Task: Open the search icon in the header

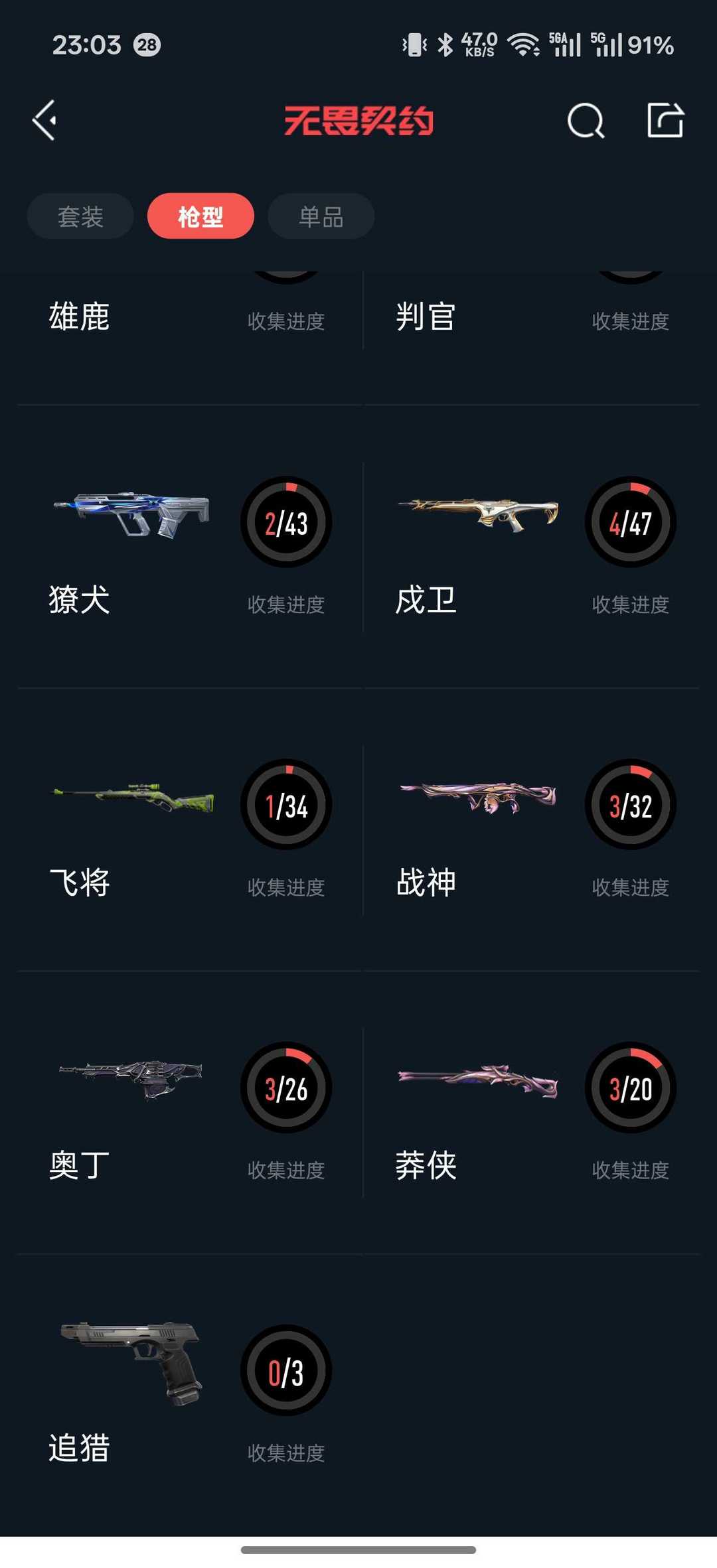Action: 586,121
